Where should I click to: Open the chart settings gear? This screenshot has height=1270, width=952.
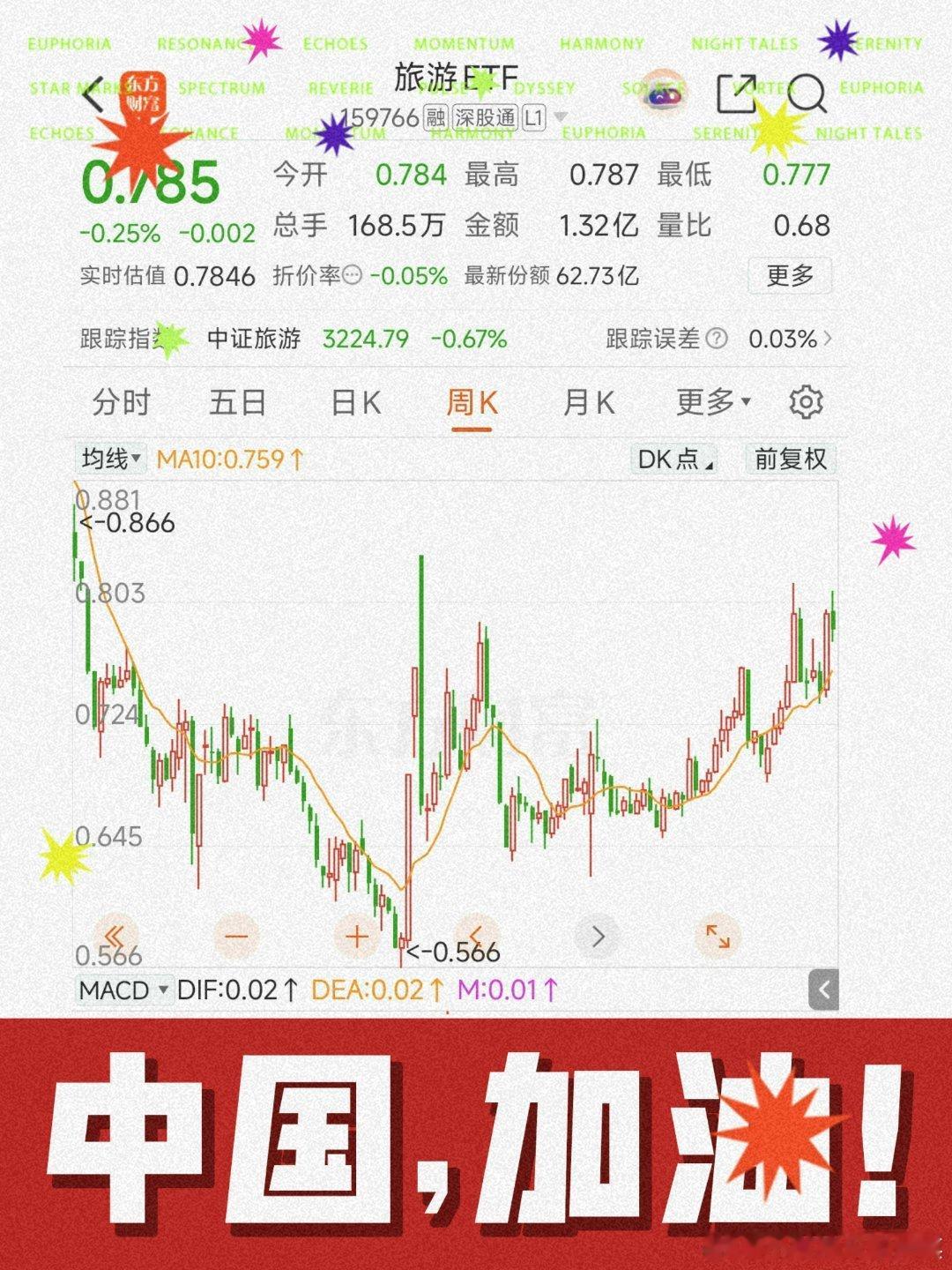(805, 402)
